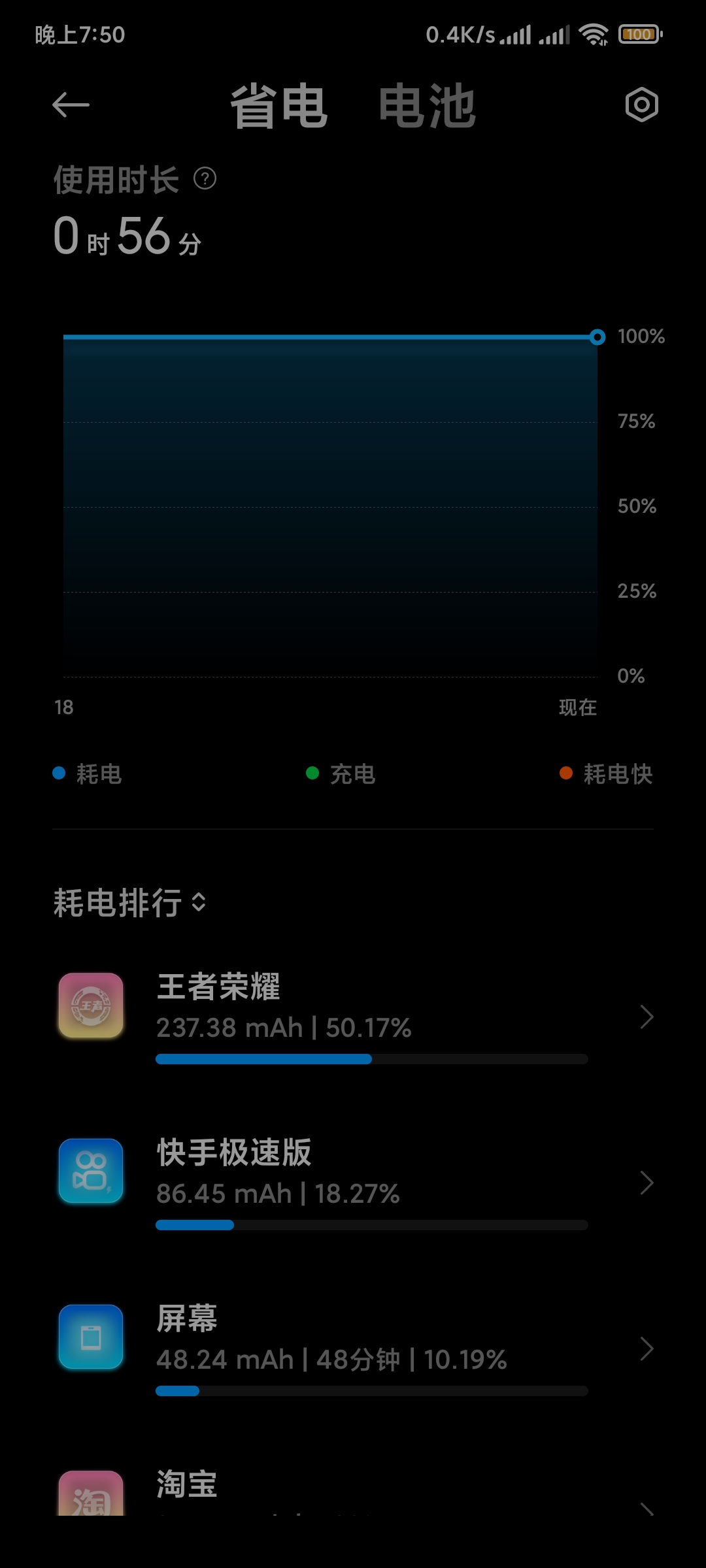Select the 电池 tab

coord(427,105)
